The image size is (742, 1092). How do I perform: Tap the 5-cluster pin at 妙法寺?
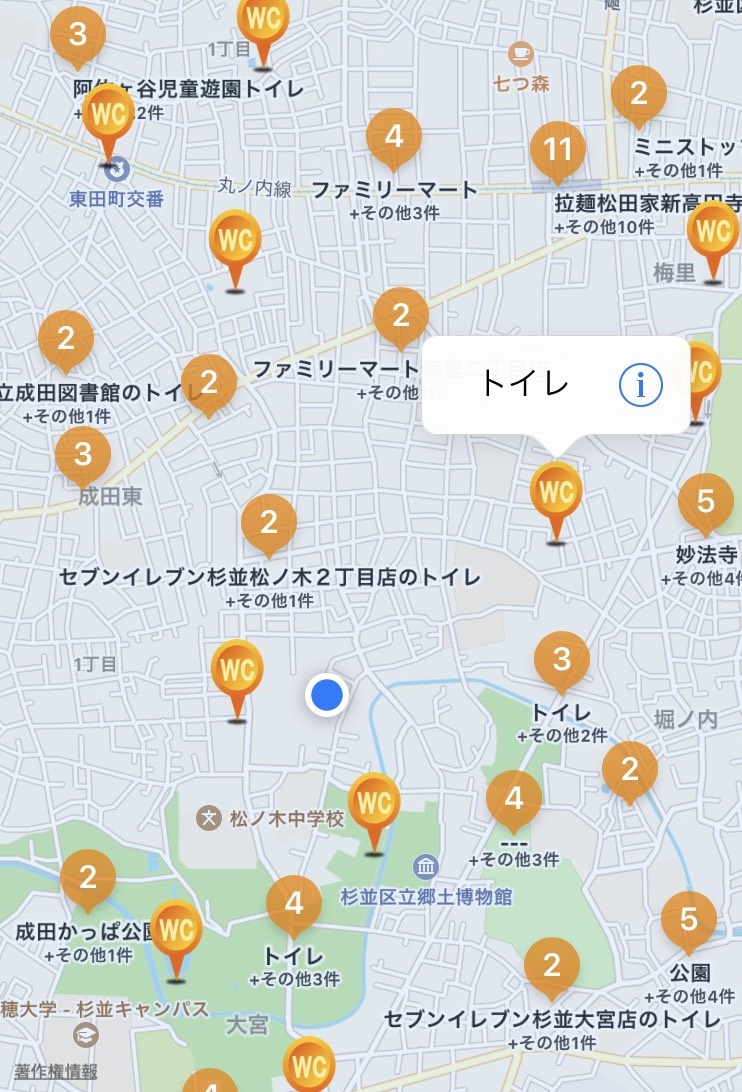(x=706, y=502)
